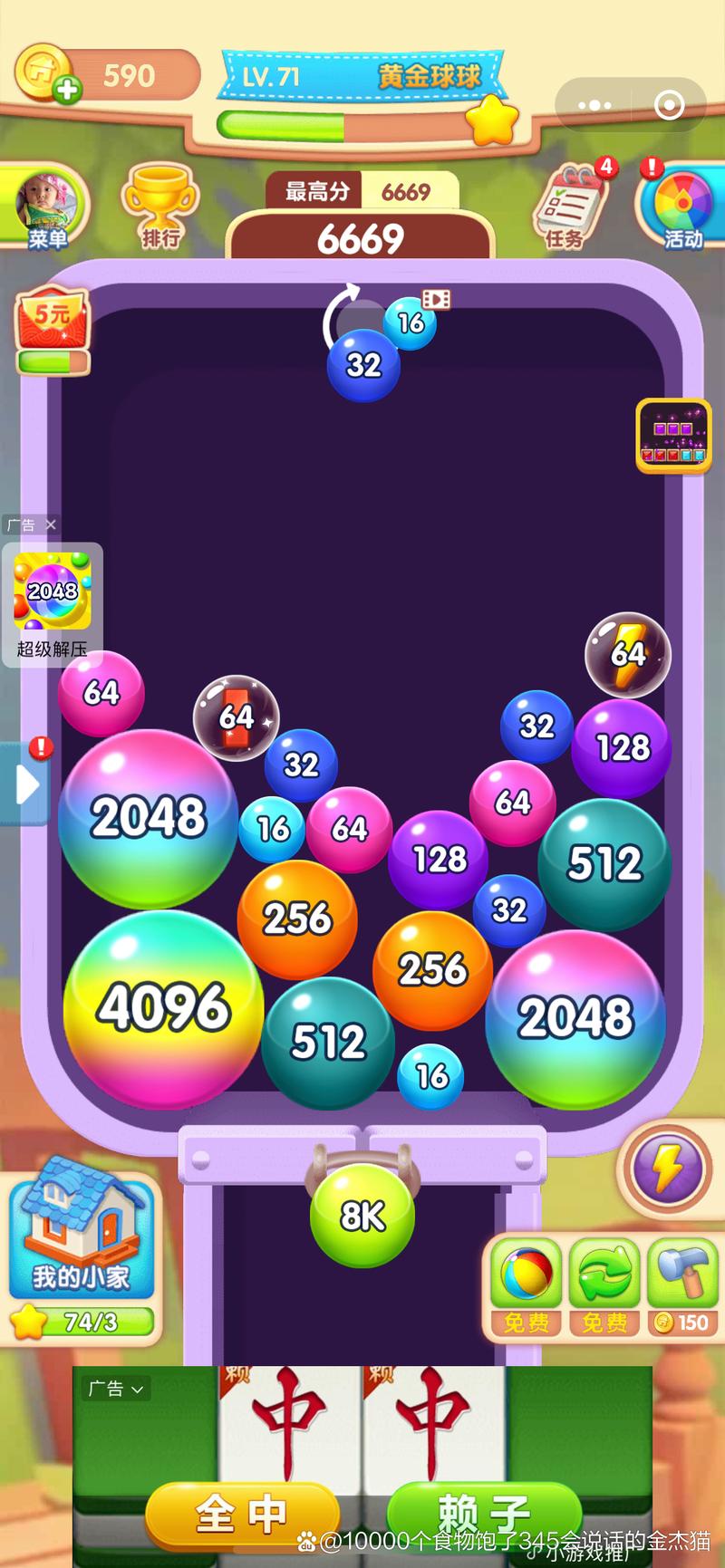Expand the 广告 dropdown on bottom ad
The width and height of the screenshot is (725, 1568).
tap(116, 1389)
